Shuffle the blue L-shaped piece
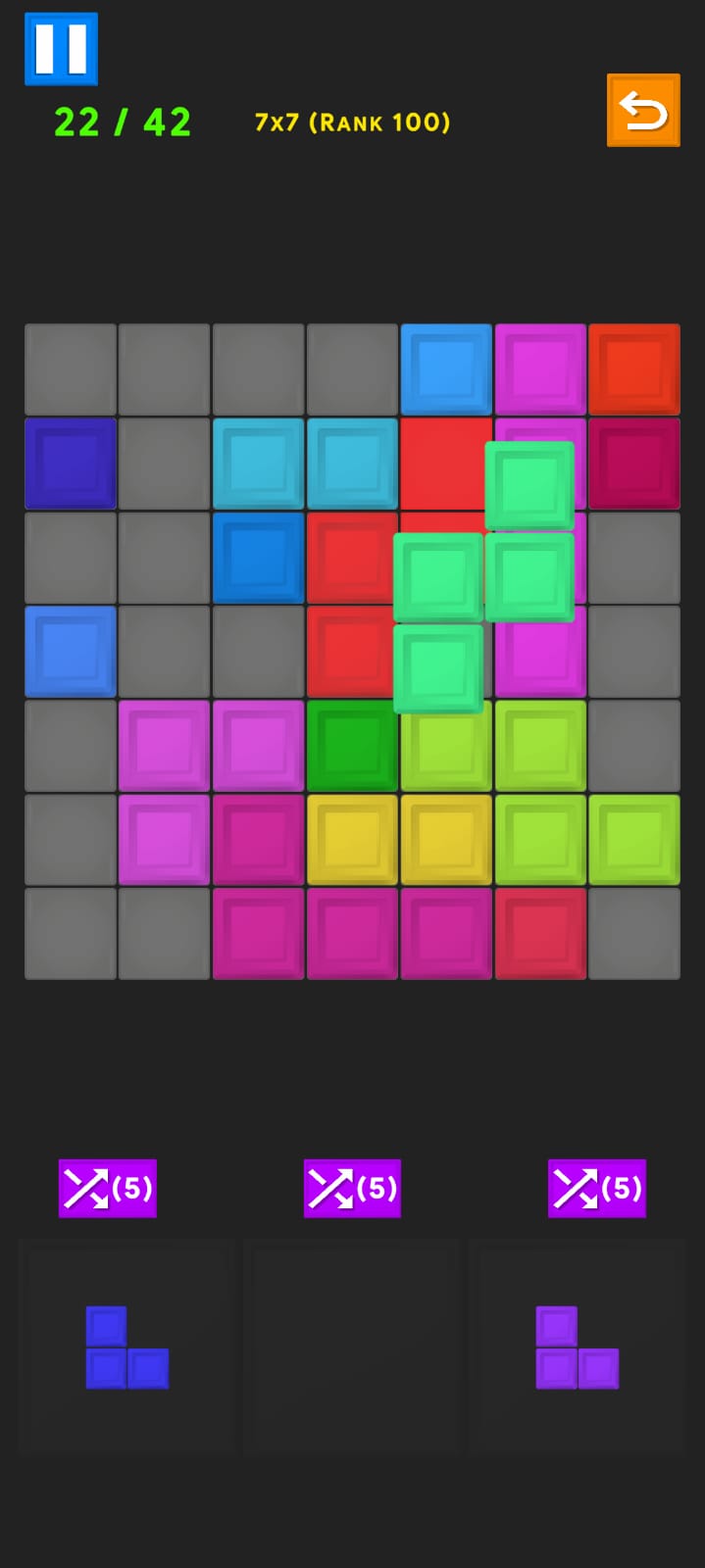 108,1188
